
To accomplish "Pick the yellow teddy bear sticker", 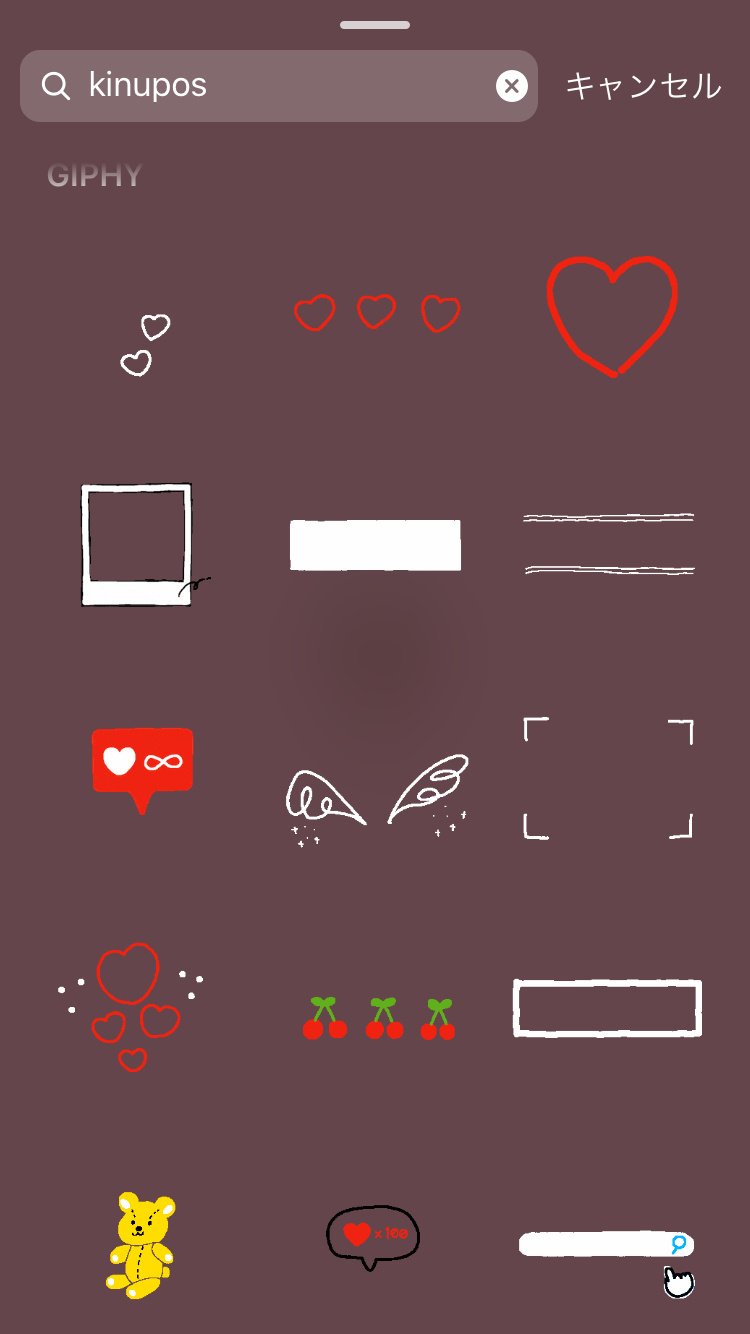I will click(x=140, y=1245).
